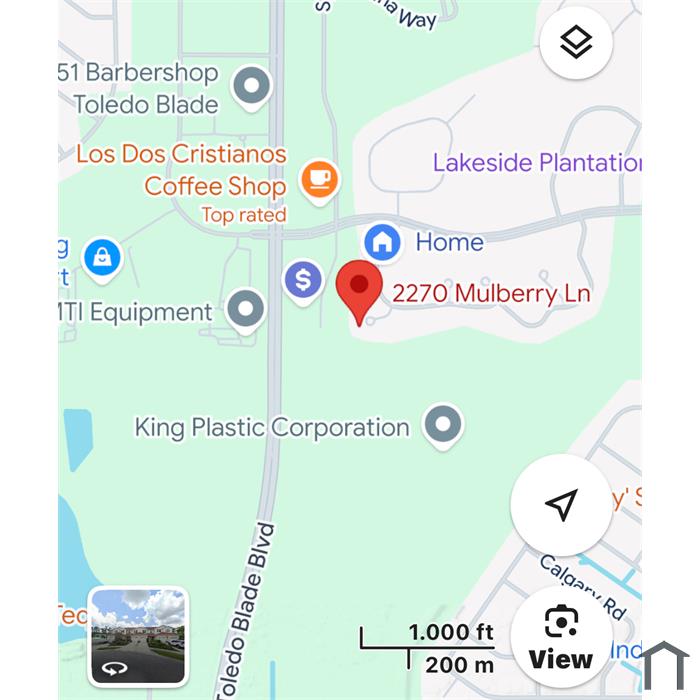Open Los Dos Cristianos Coffee Shop marker
The height and width of the screenshot is (700, 700).
point(319,181)
